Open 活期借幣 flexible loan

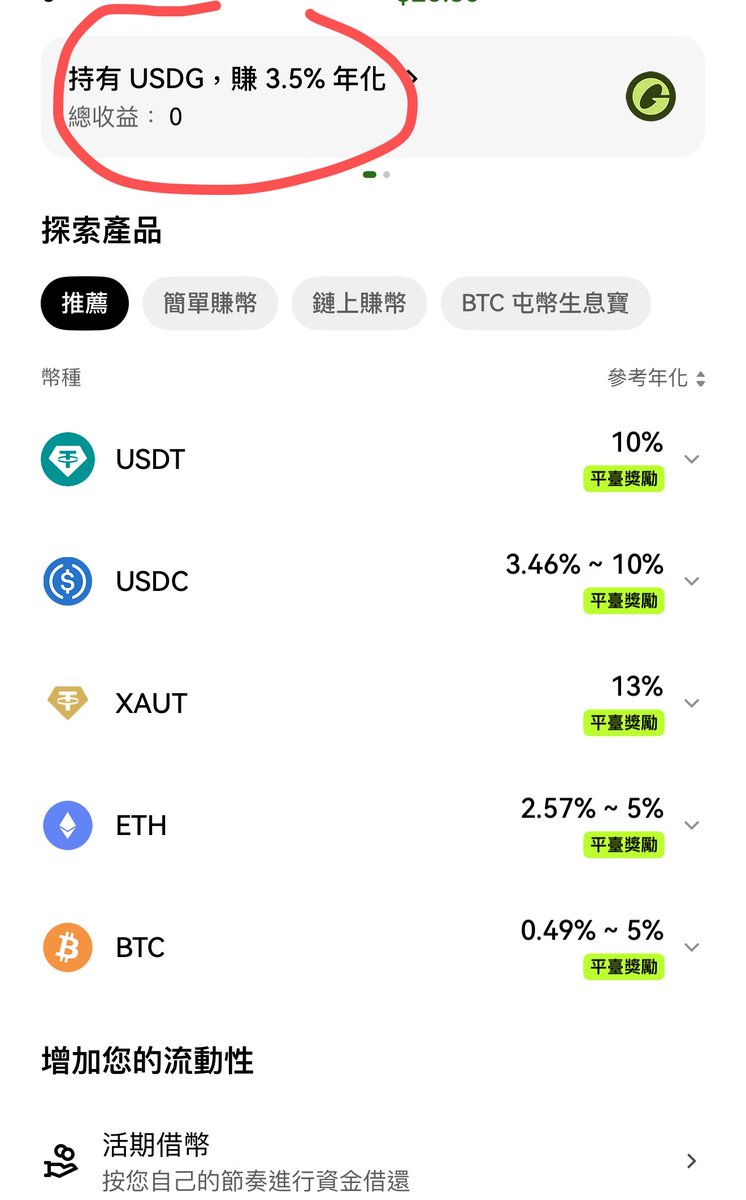click(372, 1161)
